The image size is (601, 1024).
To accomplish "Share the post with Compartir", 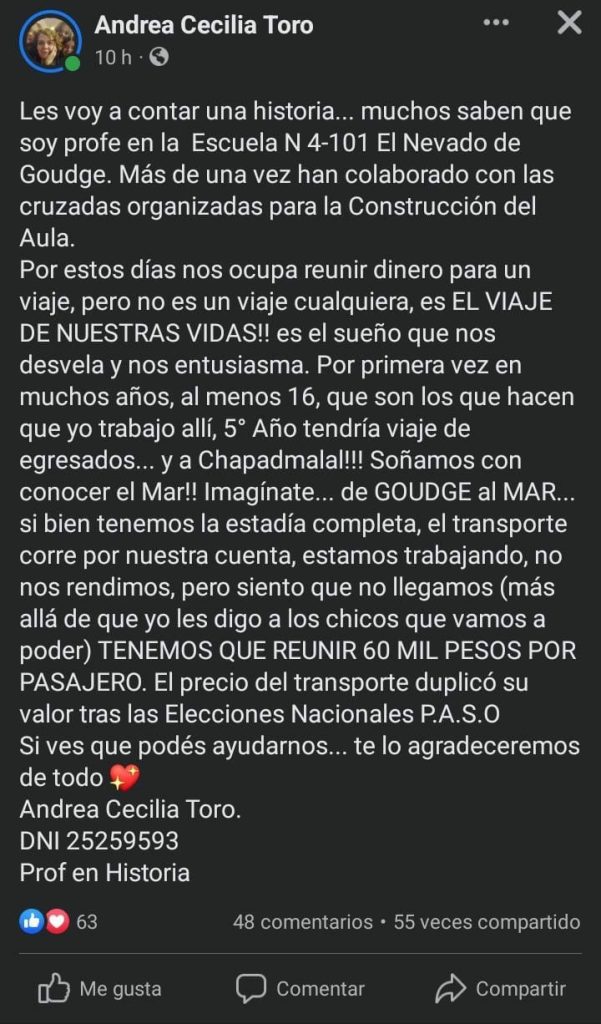I will [x=500, y=989].
